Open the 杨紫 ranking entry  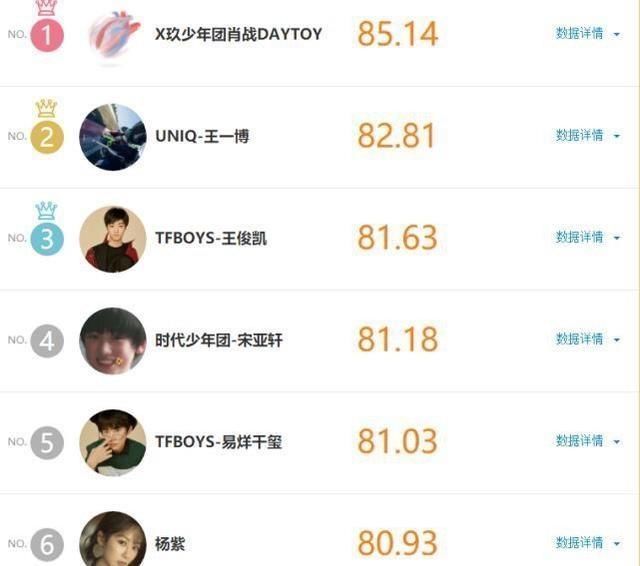pos(170,544)
